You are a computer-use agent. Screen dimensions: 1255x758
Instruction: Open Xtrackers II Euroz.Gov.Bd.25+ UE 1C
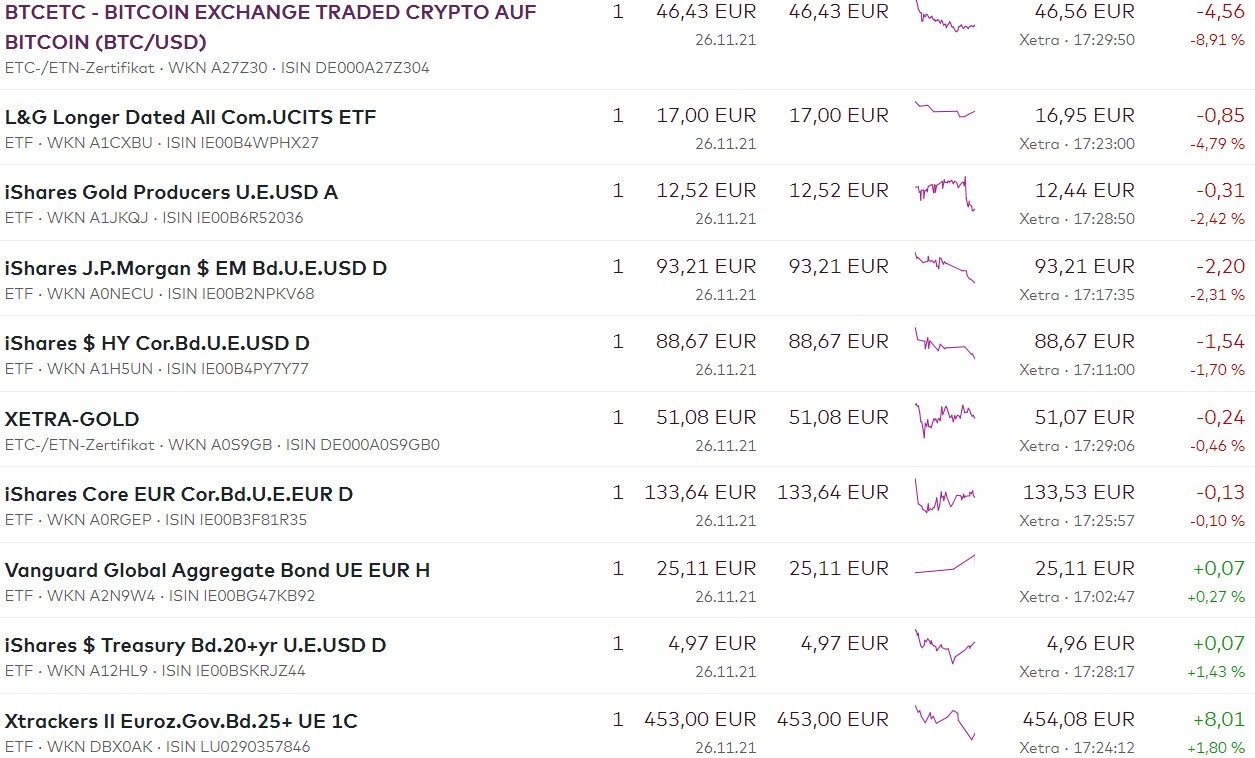coord(180,721)
